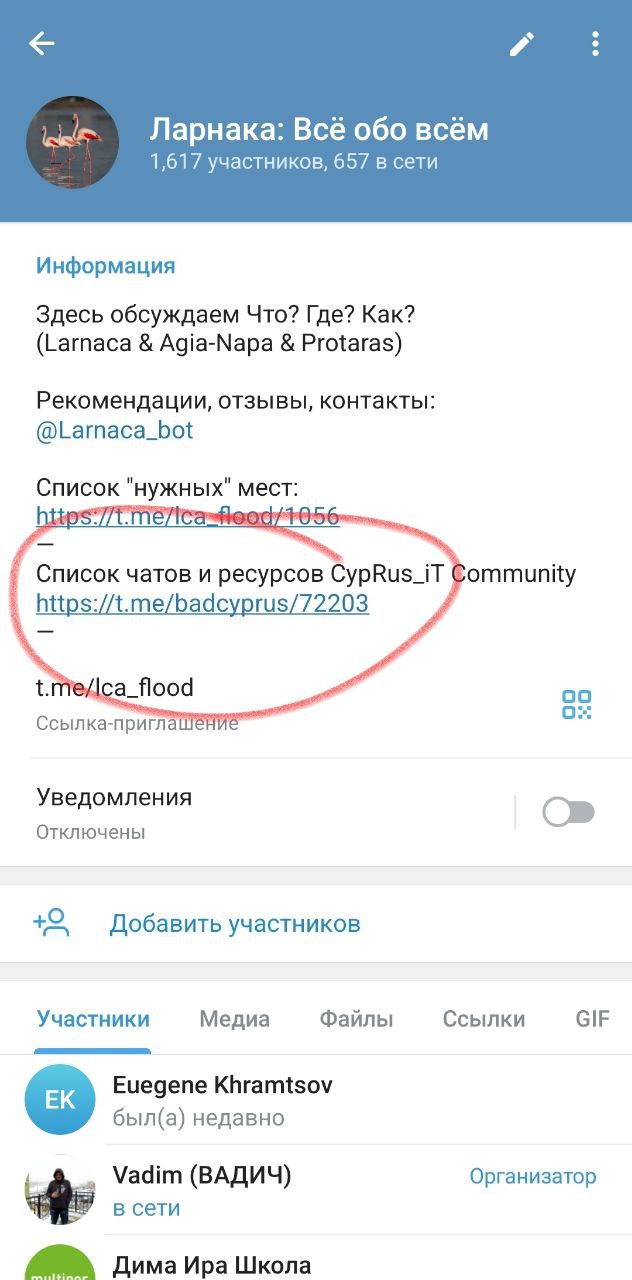Viewport: 632px width, 1280px height.
Task: Show the invite link QR code
Action: coord(576,704)
